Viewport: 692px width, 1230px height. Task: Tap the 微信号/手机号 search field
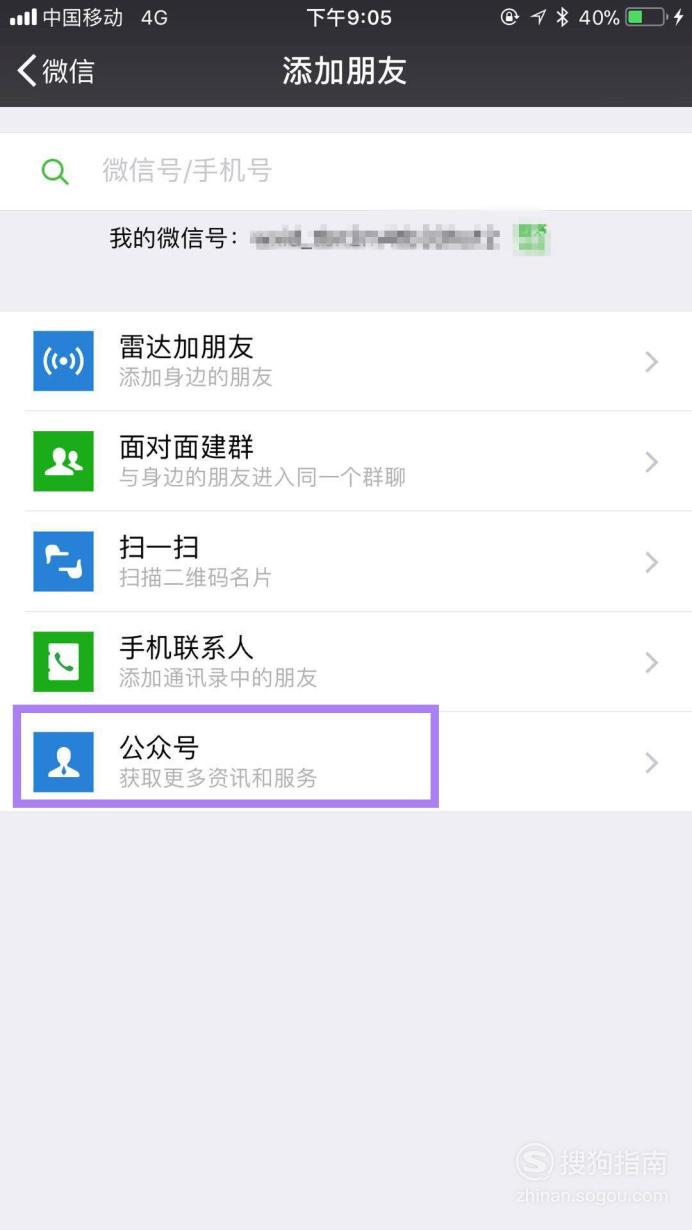[x=346, y=171]
